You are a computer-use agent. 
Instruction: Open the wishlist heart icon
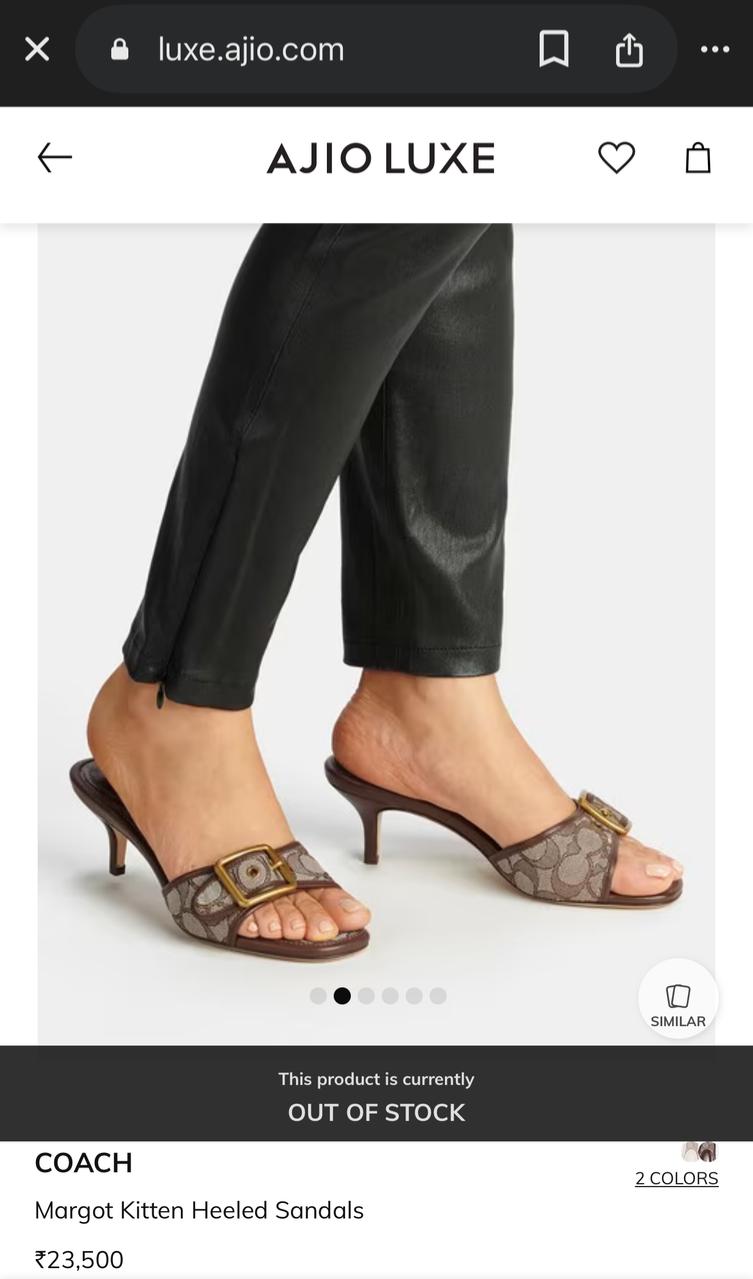(616, 157)
